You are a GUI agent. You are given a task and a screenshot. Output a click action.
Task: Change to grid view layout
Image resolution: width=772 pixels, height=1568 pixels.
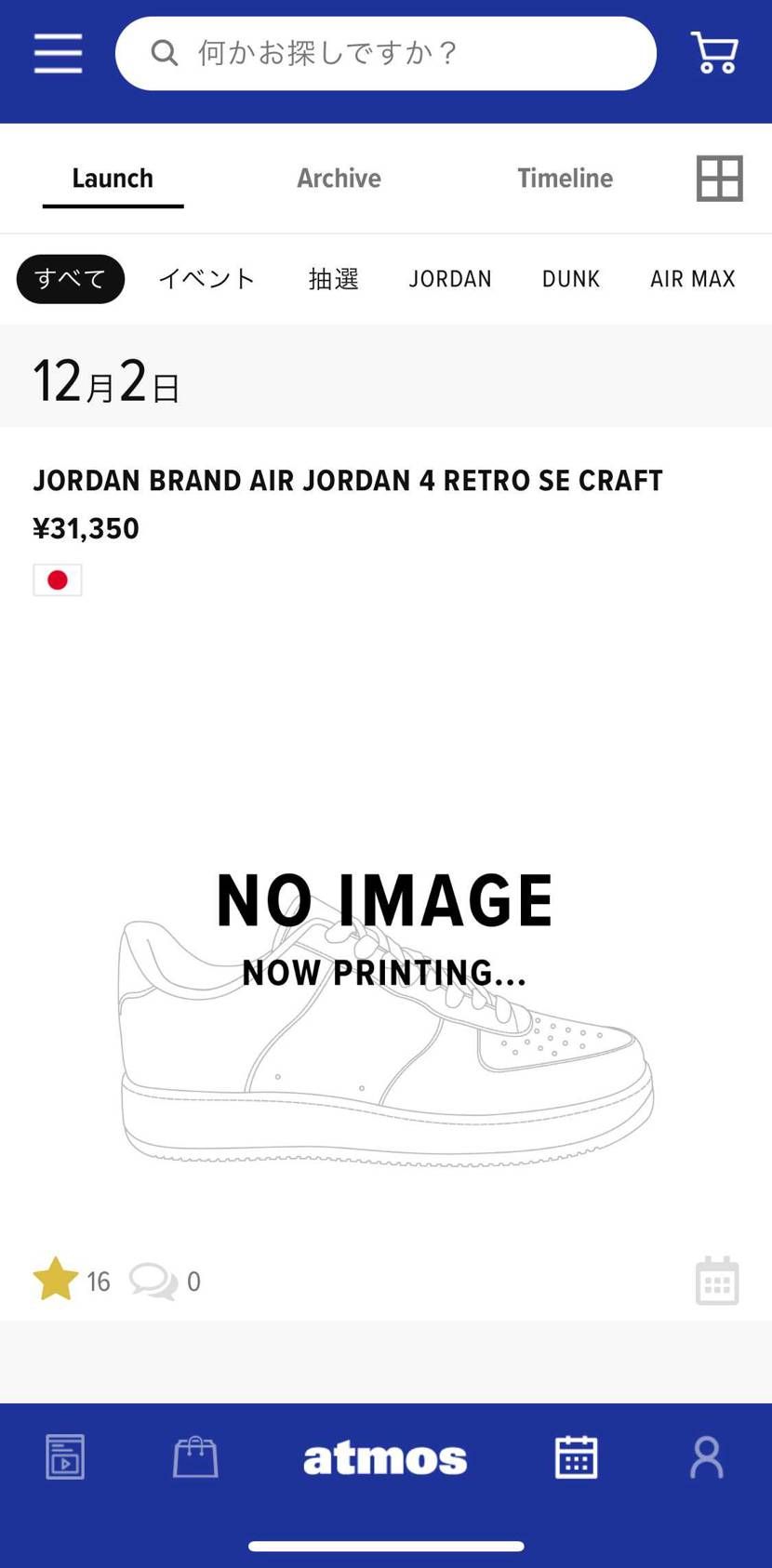click(719, 179)
